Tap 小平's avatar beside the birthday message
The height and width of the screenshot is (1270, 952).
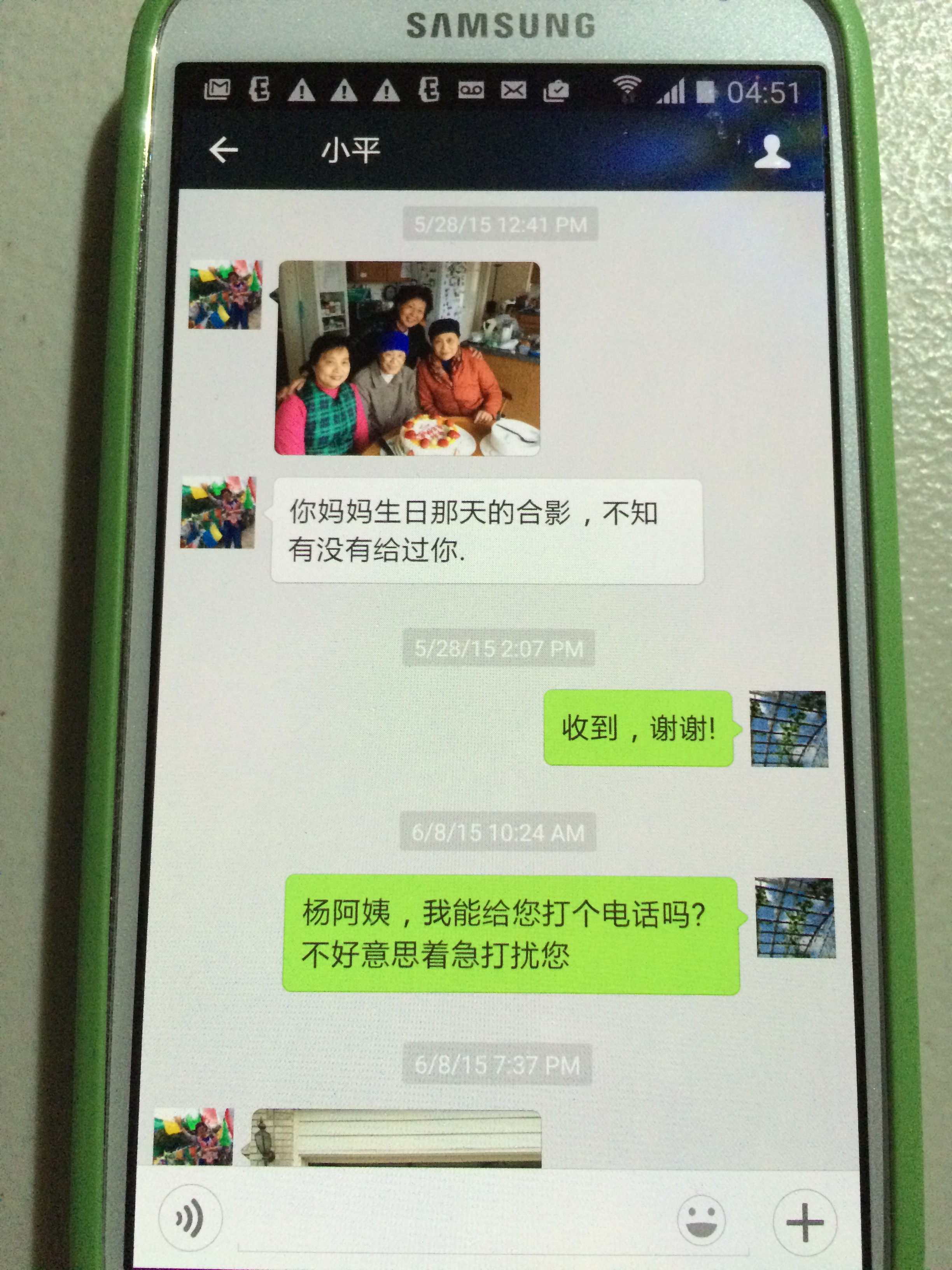218,512
